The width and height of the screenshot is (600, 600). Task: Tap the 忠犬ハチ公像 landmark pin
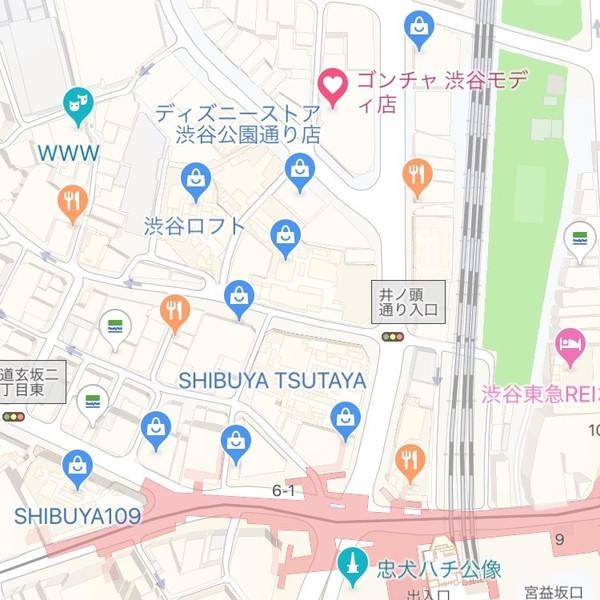[350, 566]
